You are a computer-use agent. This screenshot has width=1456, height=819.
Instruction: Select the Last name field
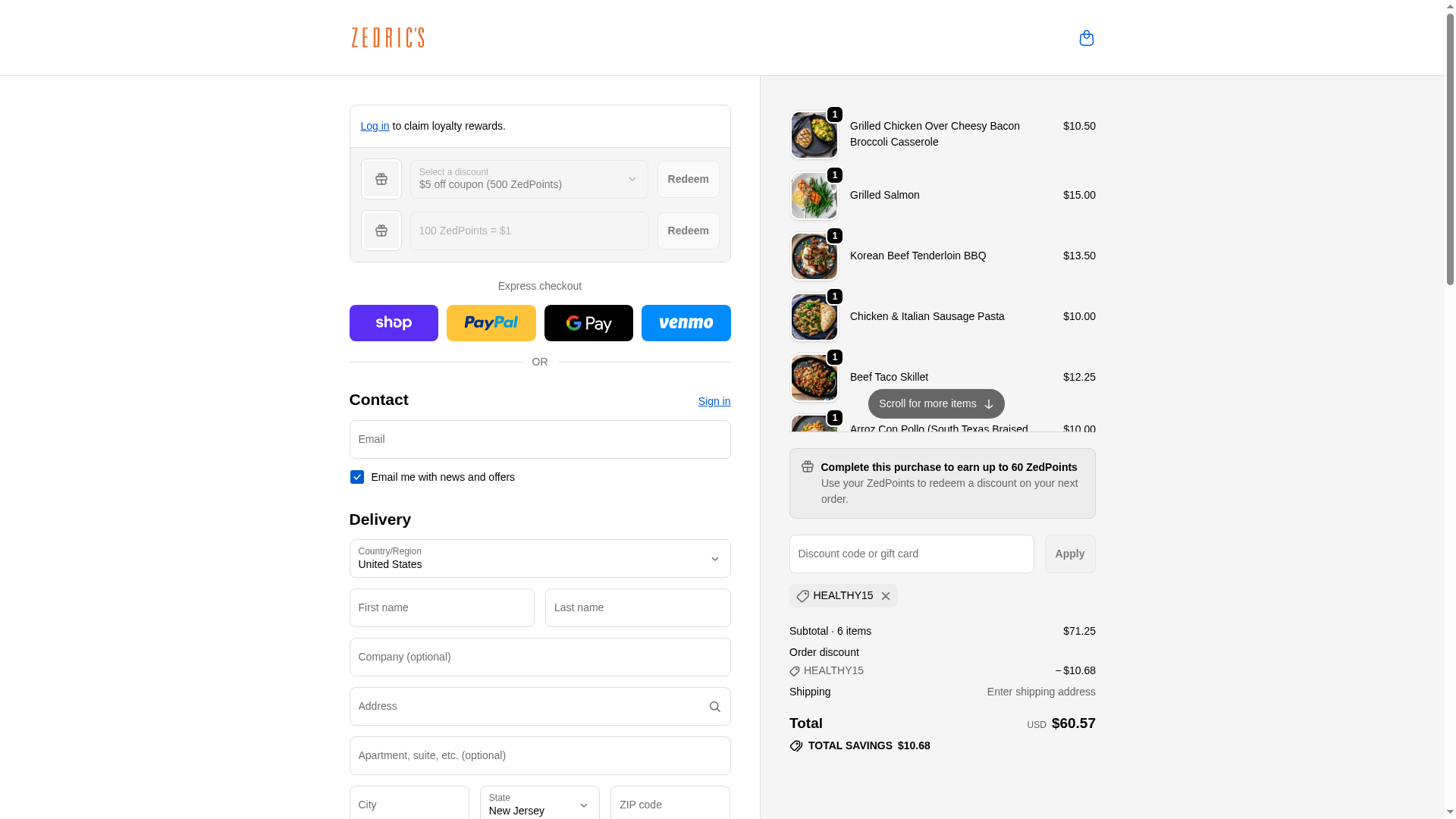637,607
